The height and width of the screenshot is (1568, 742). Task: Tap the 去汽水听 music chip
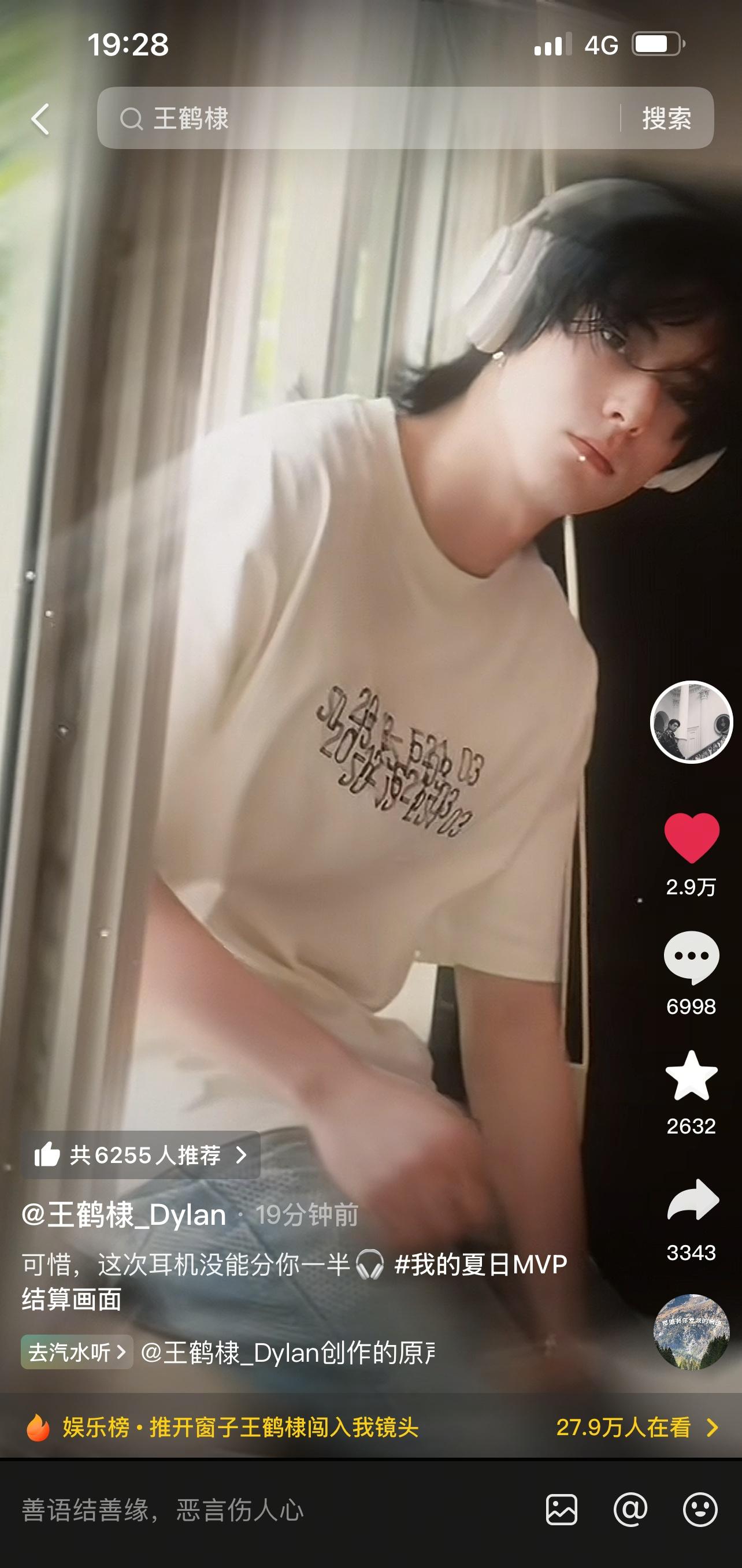click(77, 1353)
